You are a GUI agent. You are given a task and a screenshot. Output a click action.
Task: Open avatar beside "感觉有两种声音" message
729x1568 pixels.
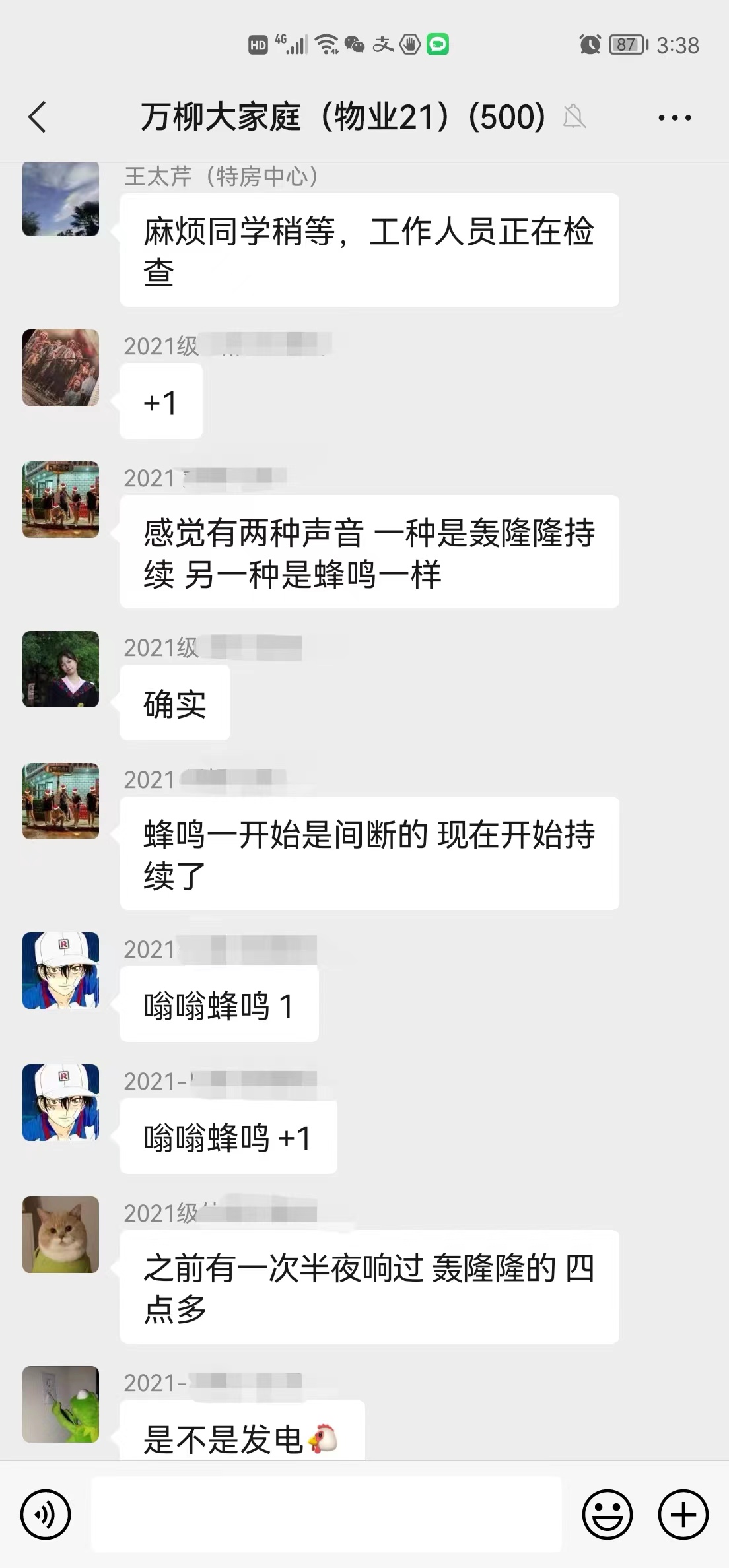click(61, 500)
